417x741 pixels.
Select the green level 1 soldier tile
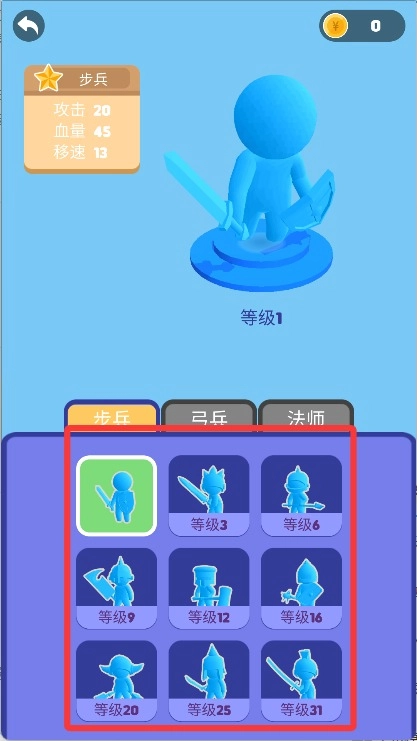click(x=117, y=496)
